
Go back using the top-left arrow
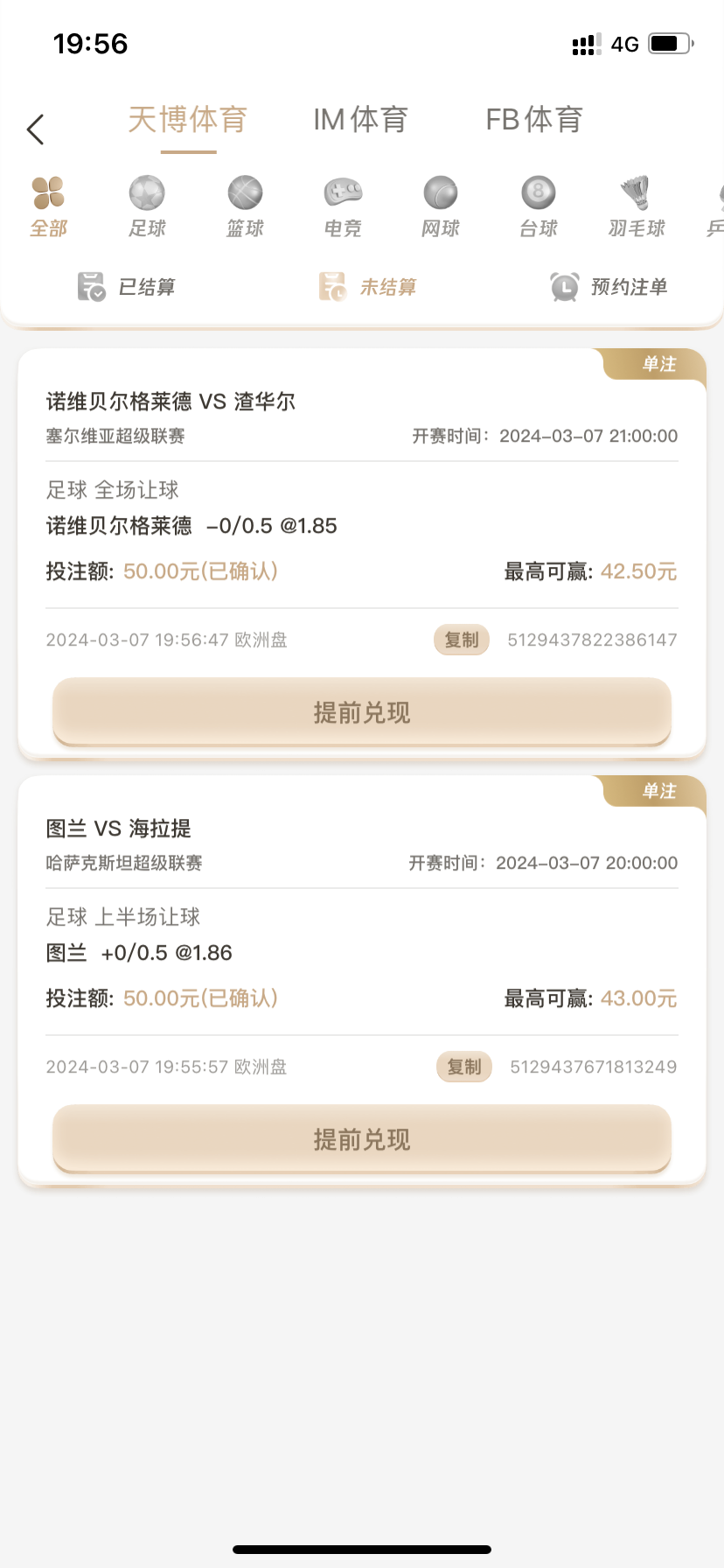click(36, 129)
